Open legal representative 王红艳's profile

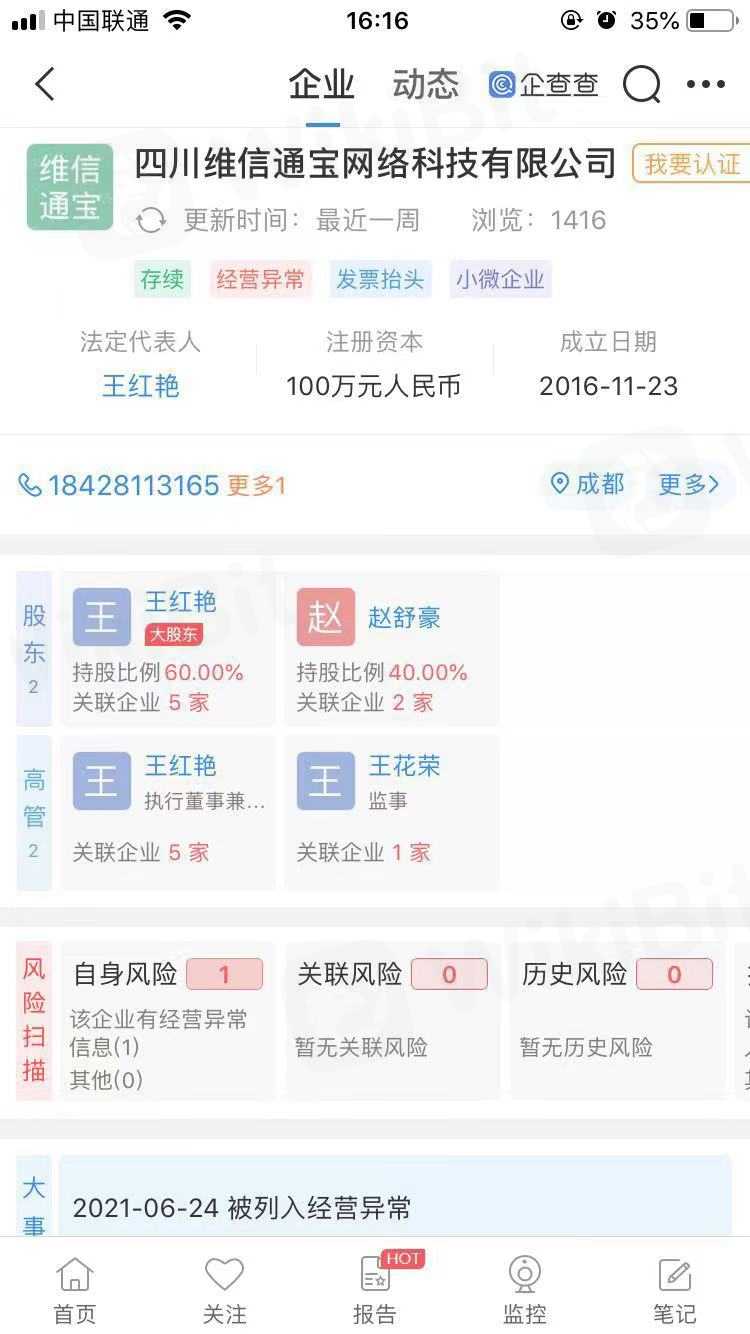pos(140,386)
